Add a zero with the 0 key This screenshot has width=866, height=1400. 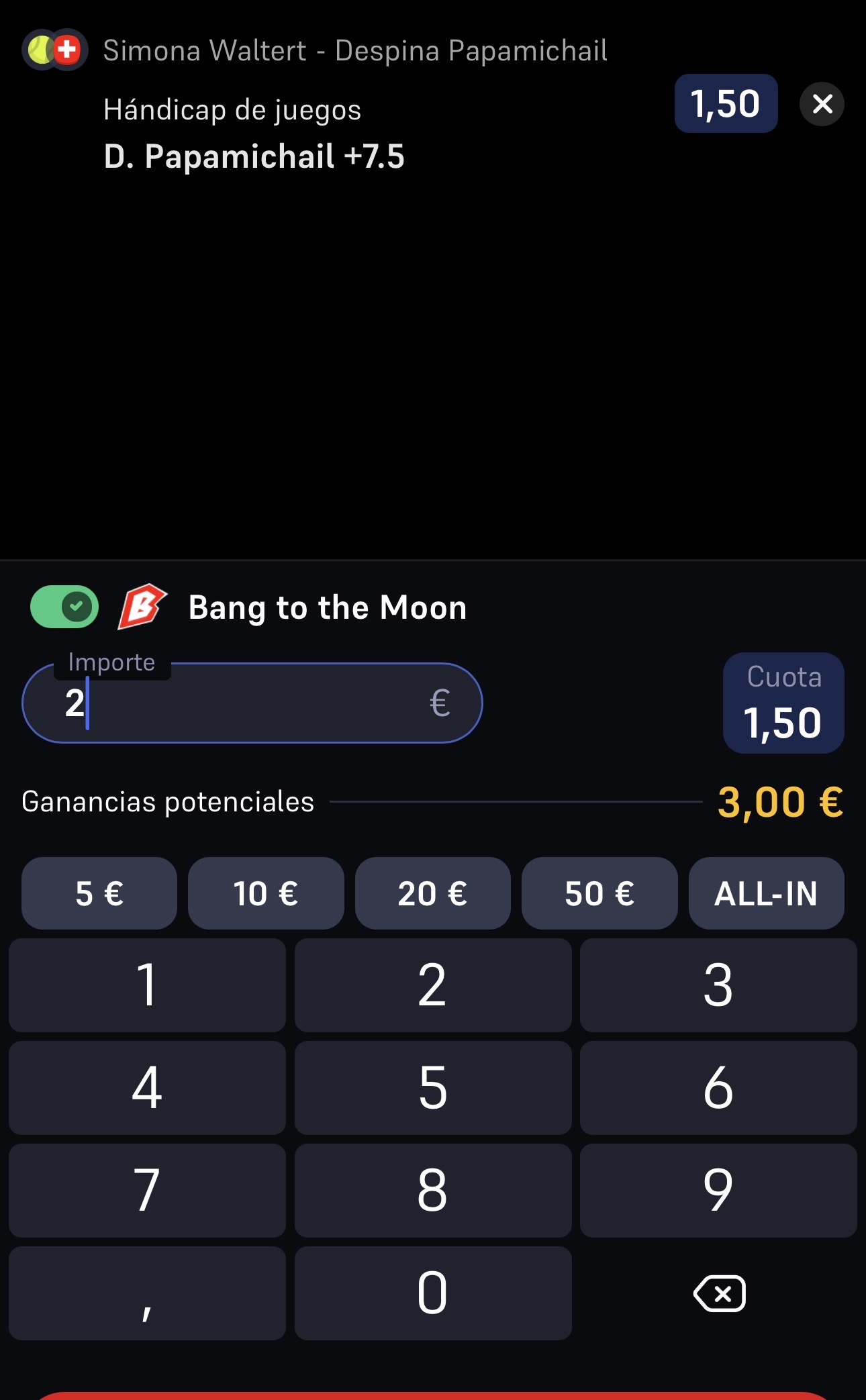[433, 1293]
